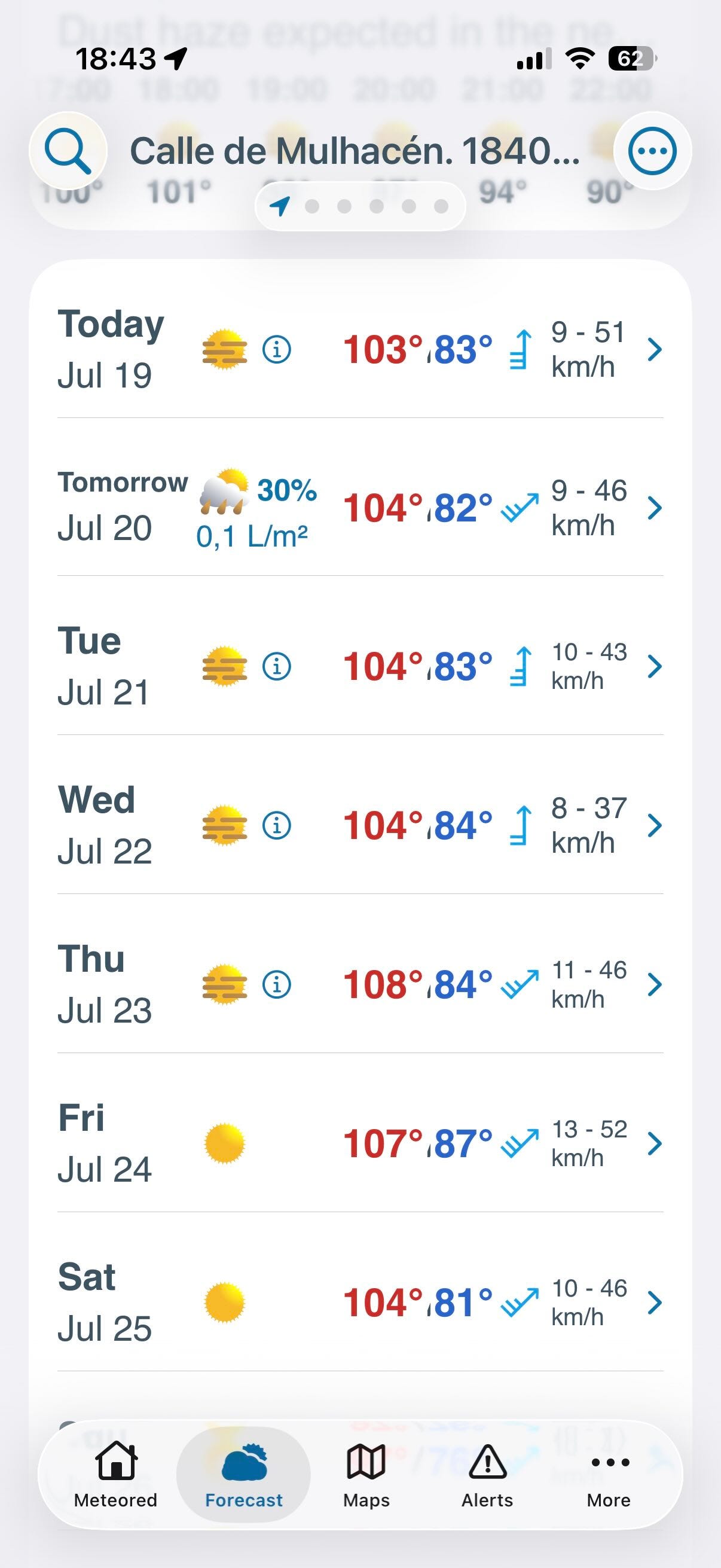
Task: Open the location search magnifier
Action: [68, 150]
